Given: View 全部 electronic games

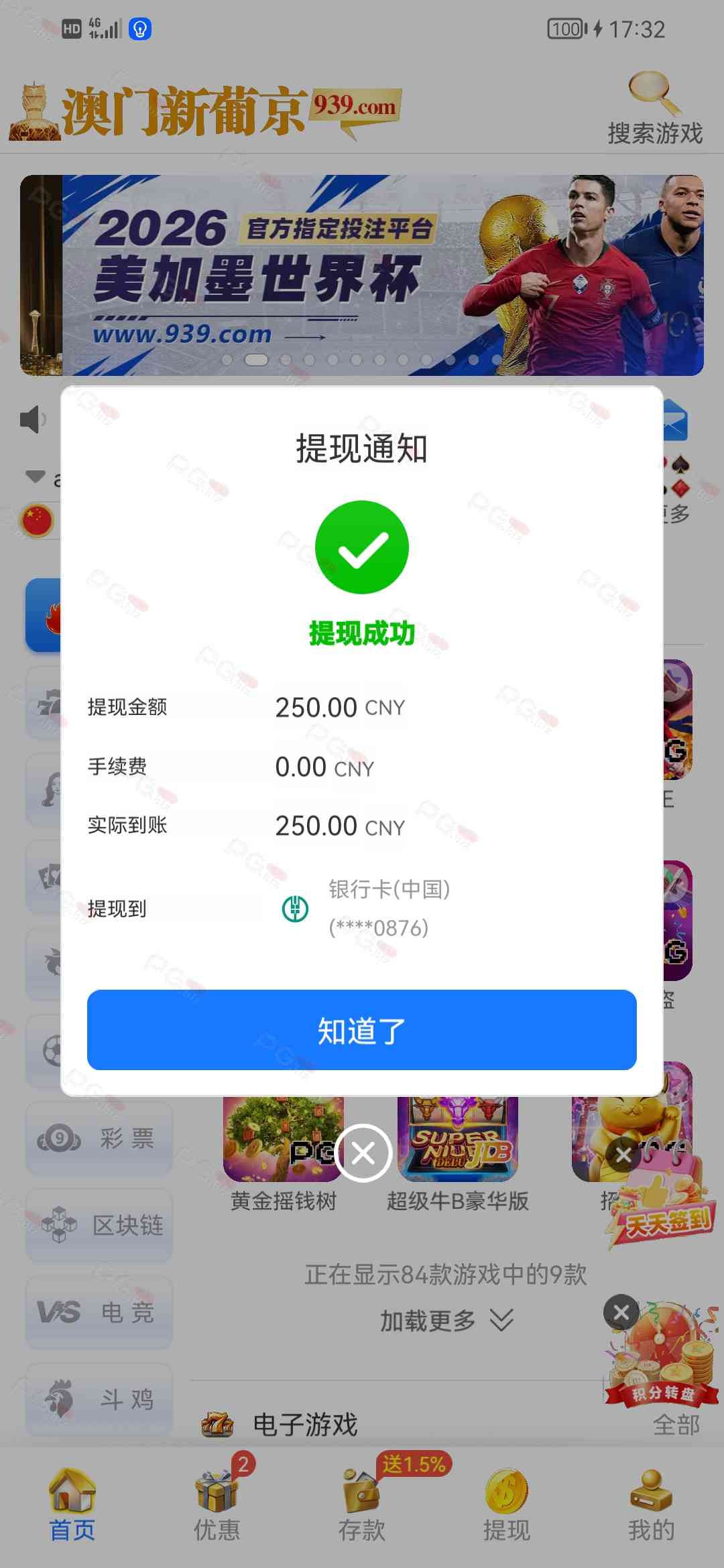Looking at the screenshot, I should coord(676,1425).
